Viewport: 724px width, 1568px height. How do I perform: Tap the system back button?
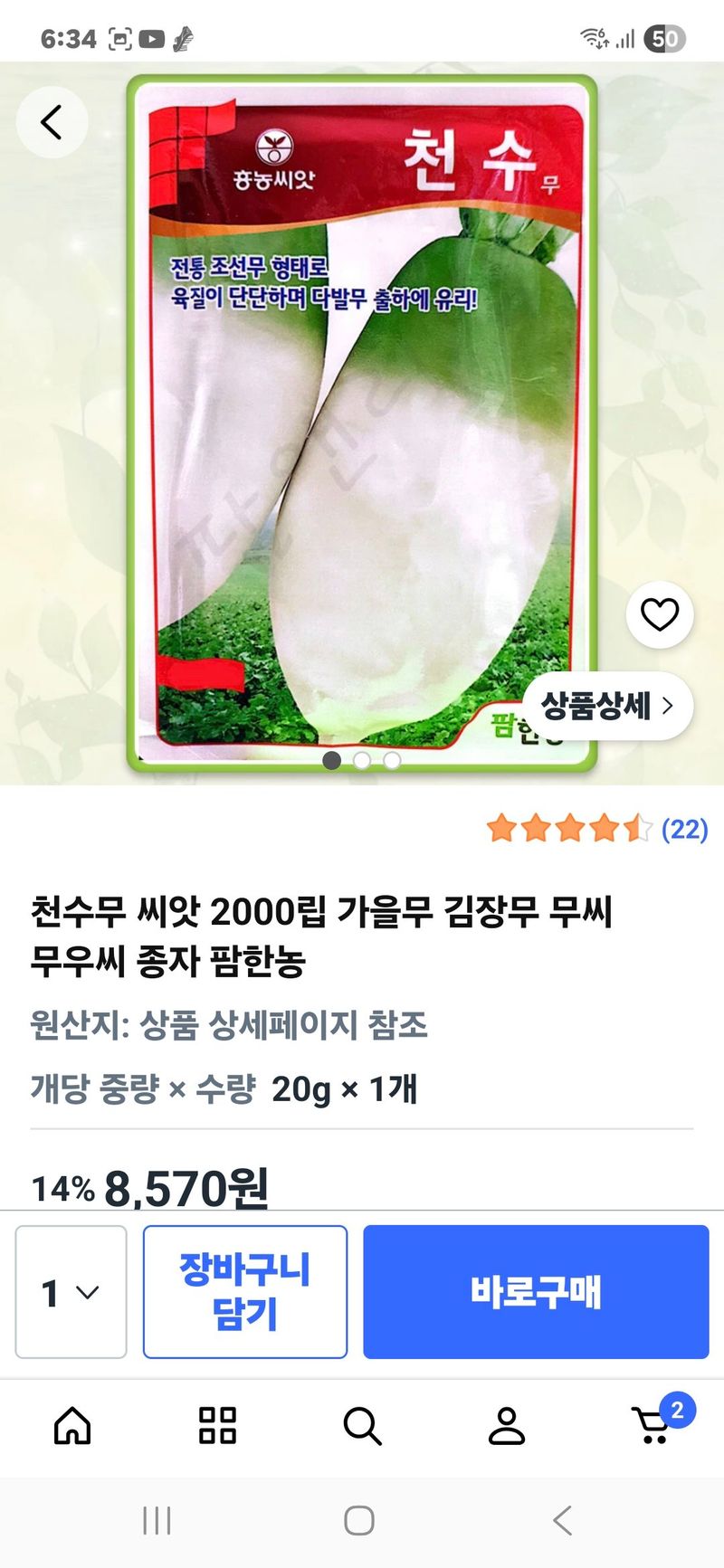coord(563,1520)
